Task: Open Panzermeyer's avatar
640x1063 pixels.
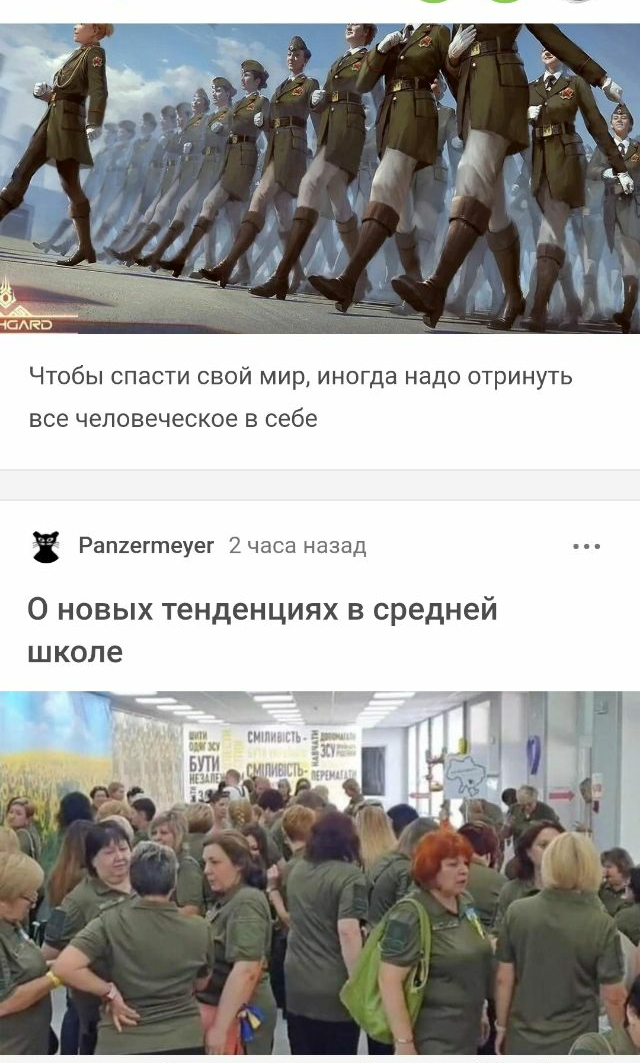Action: click(x=46, y=546)
